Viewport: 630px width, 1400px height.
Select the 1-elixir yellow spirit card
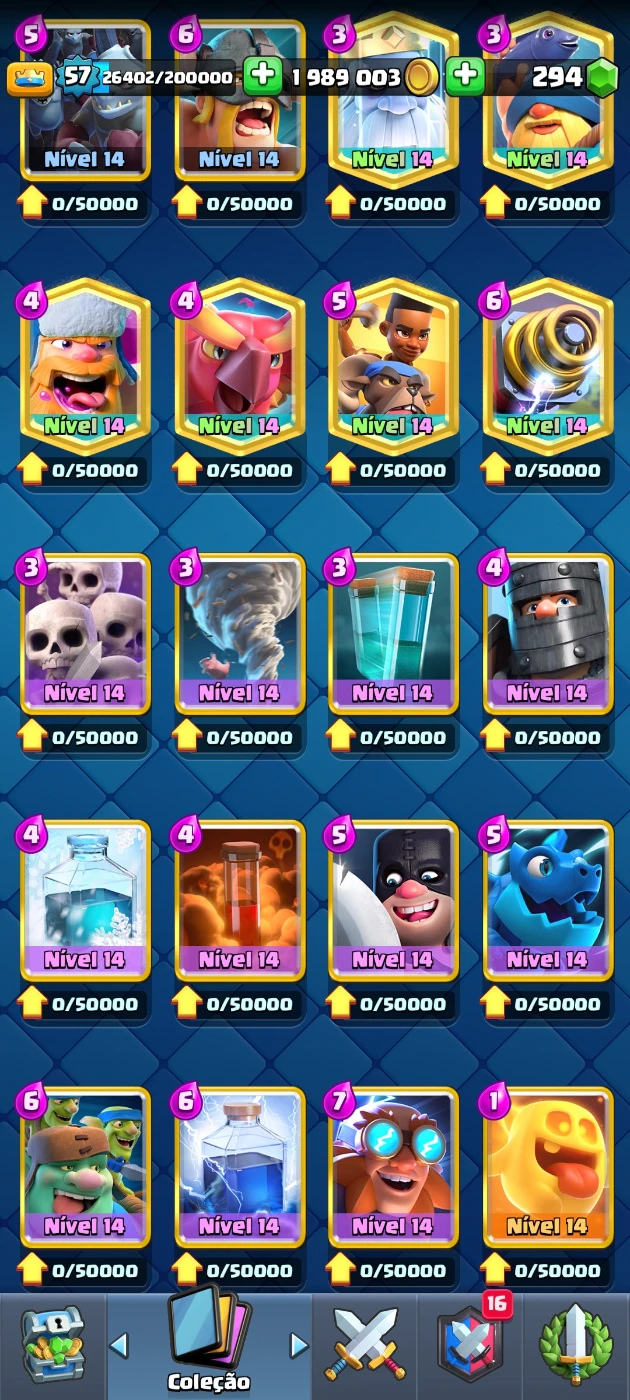point(547,1167)
